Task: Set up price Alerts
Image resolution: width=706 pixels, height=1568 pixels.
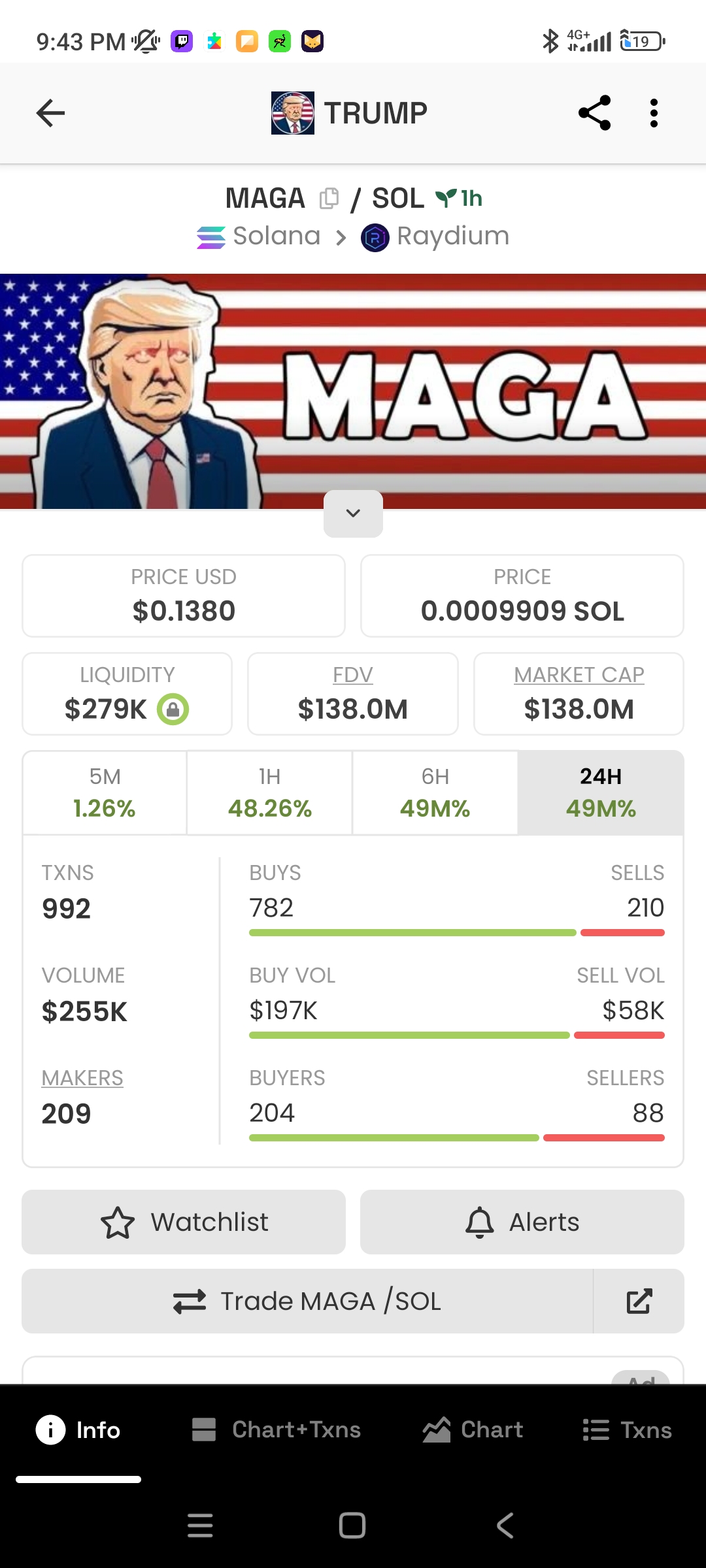Action: 522,1222
